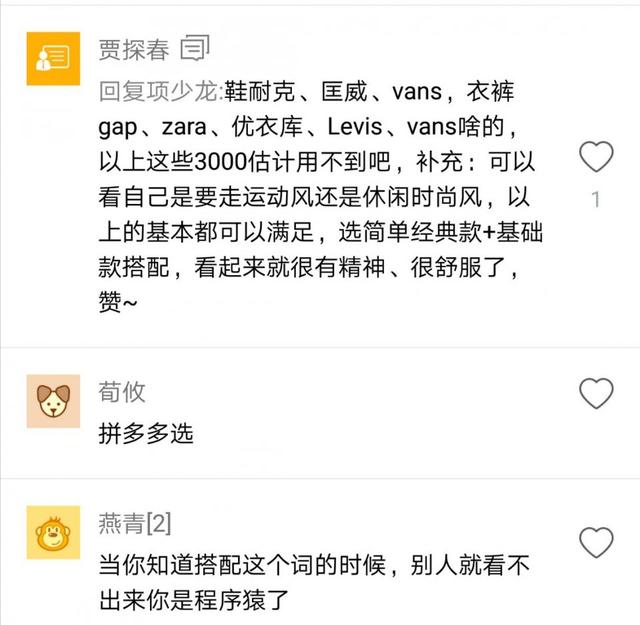Like 荀攸's comment 拼多多选
Viewport: 640px width, 625px height.
[597, 394]
